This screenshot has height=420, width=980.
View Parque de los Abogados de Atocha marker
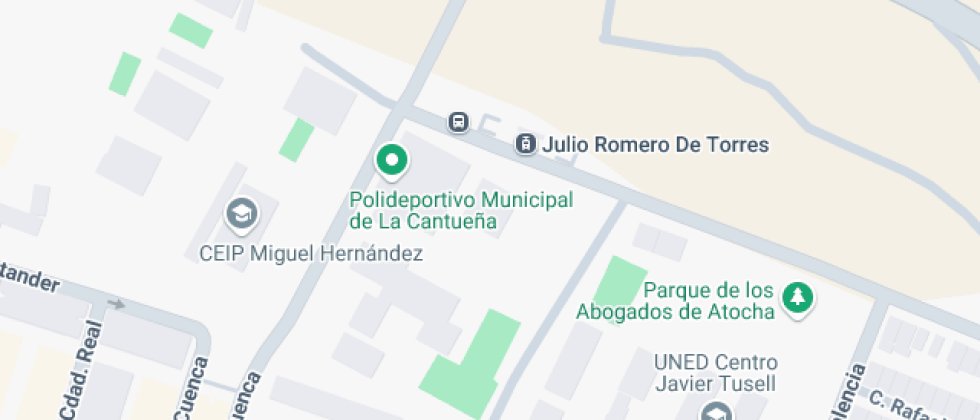click(x=797, y=297)
